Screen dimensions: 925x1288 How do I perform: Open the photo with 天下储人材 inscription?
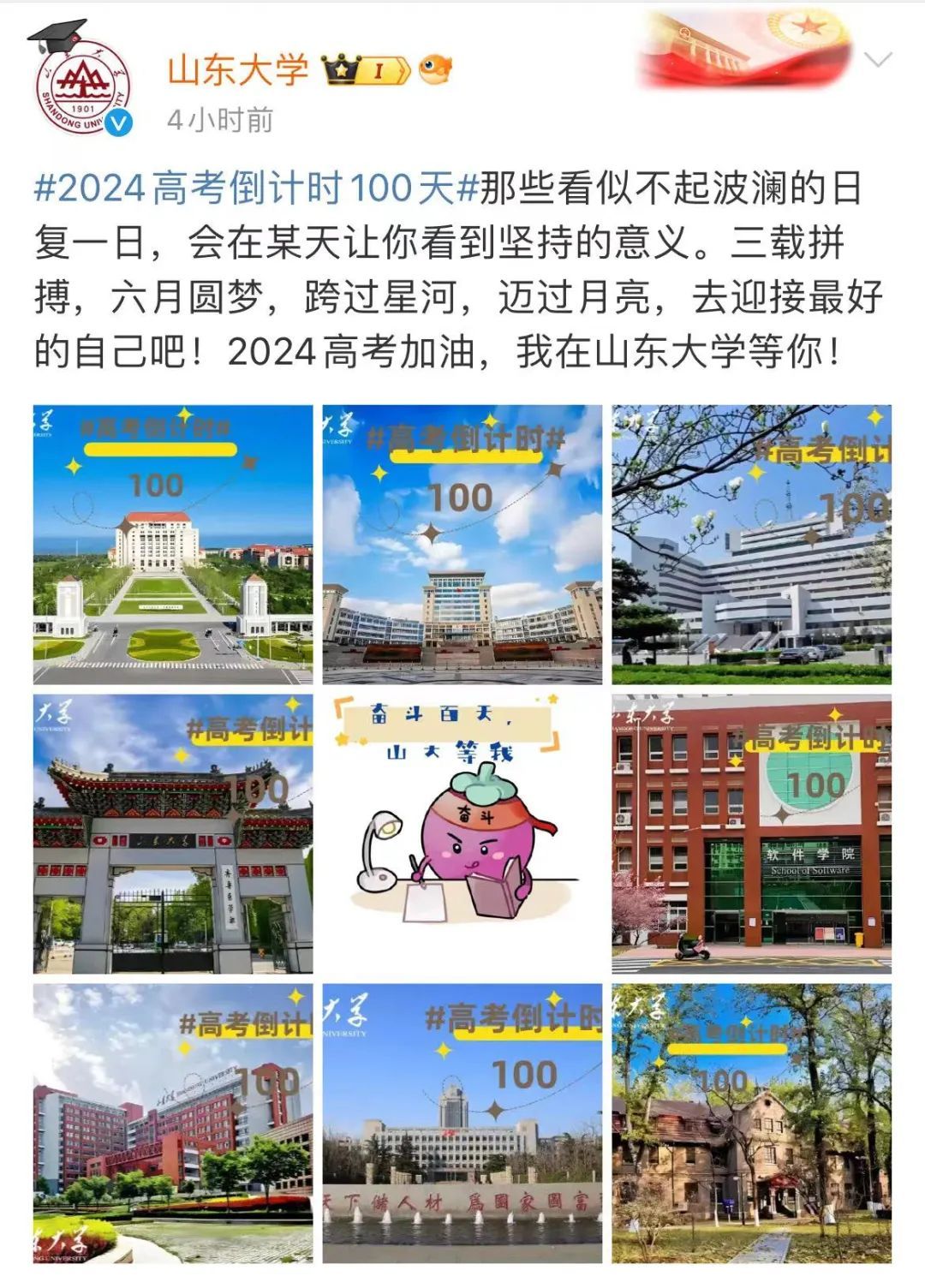(x=462, y=1123)
